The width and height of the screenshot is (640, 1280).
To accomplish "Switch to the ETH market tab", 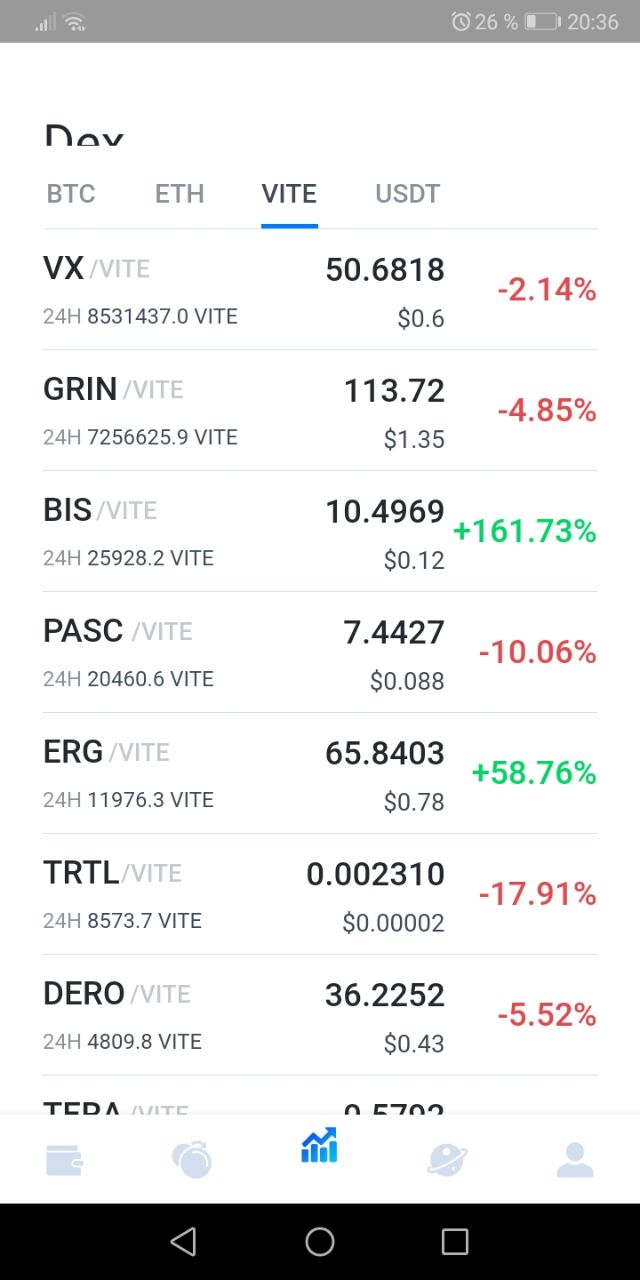I will [x=179, y=193].
